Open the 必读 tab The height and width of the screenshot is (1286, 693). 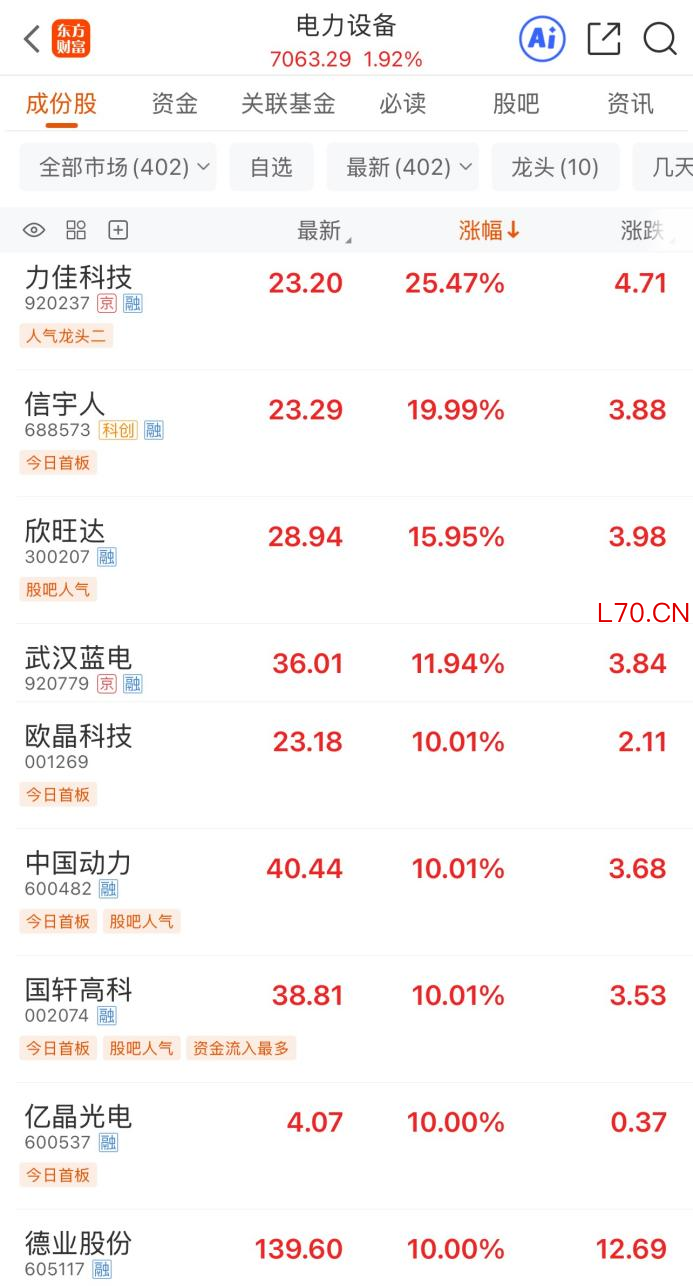(402, 104)
